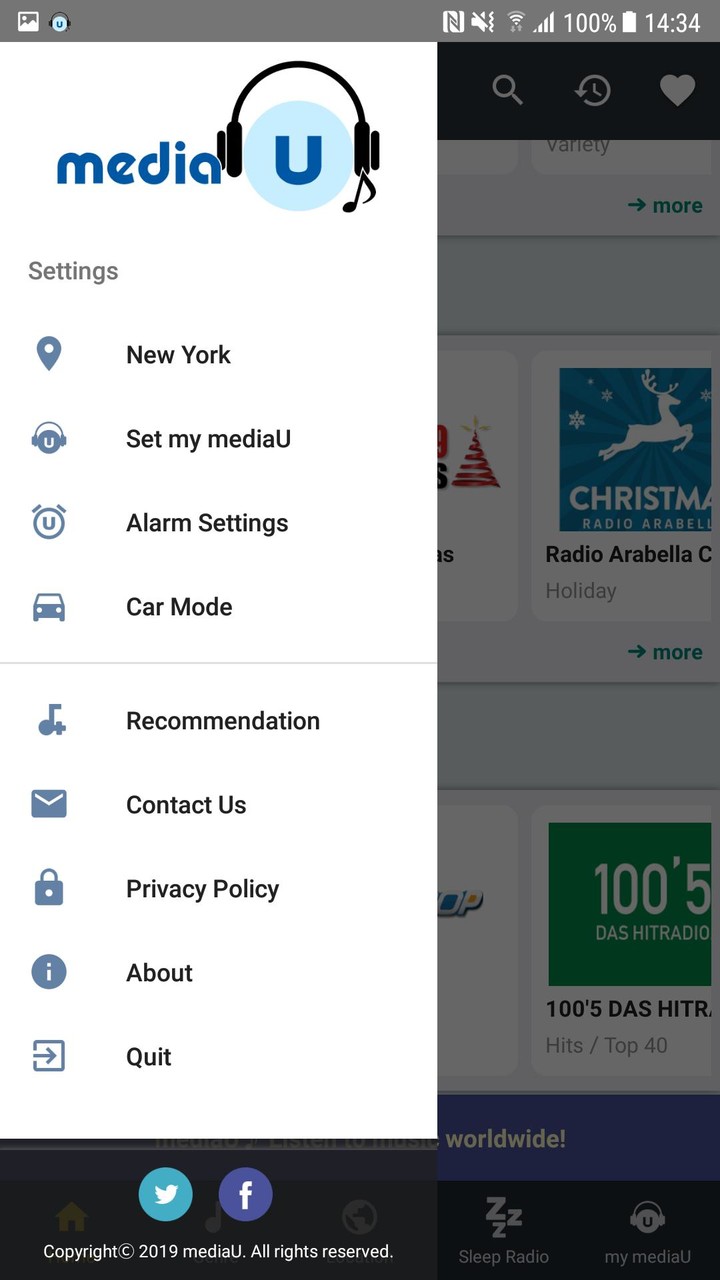Open favorites heart icon

(677, 91)
